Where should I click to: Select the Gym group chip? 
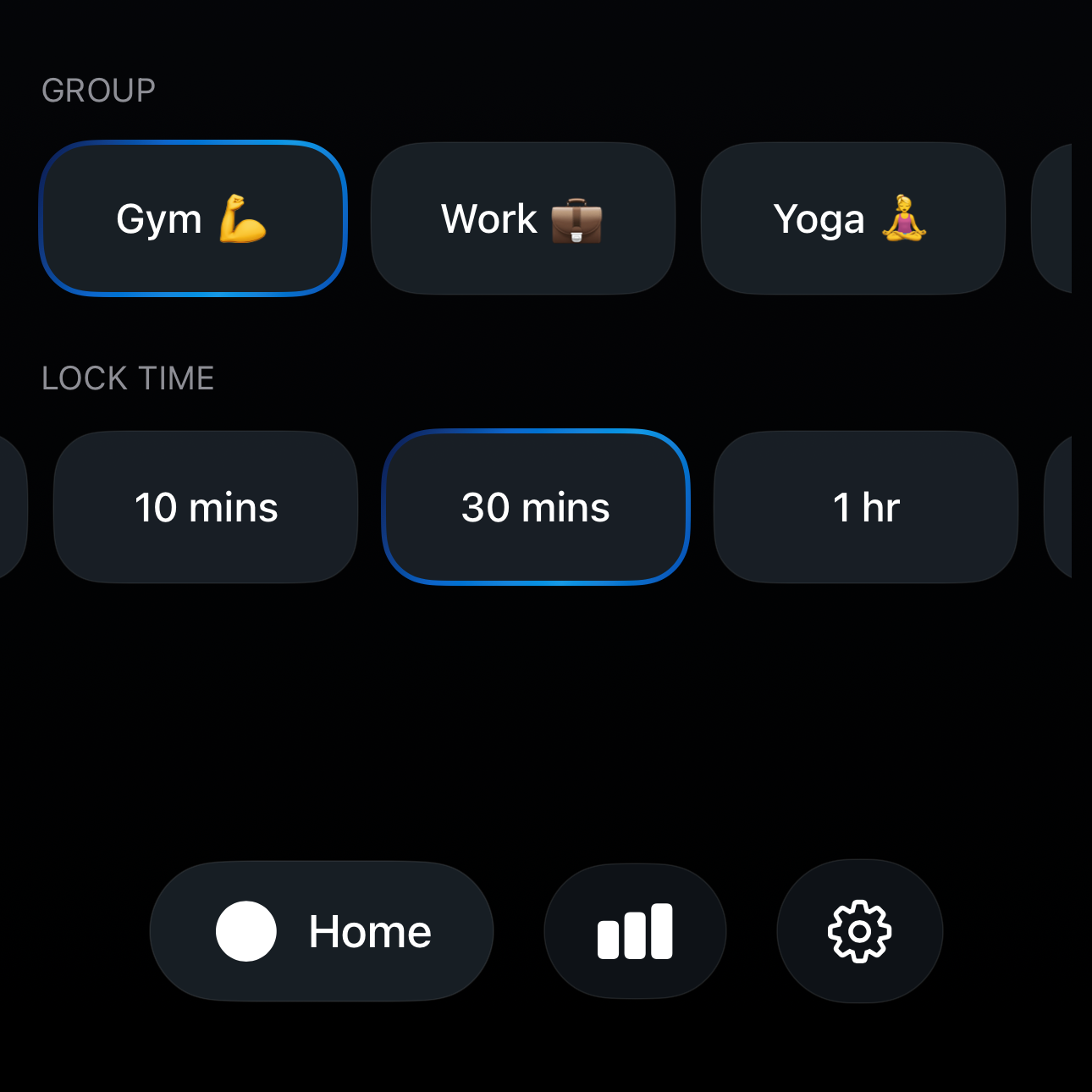[x=193, y=218]
